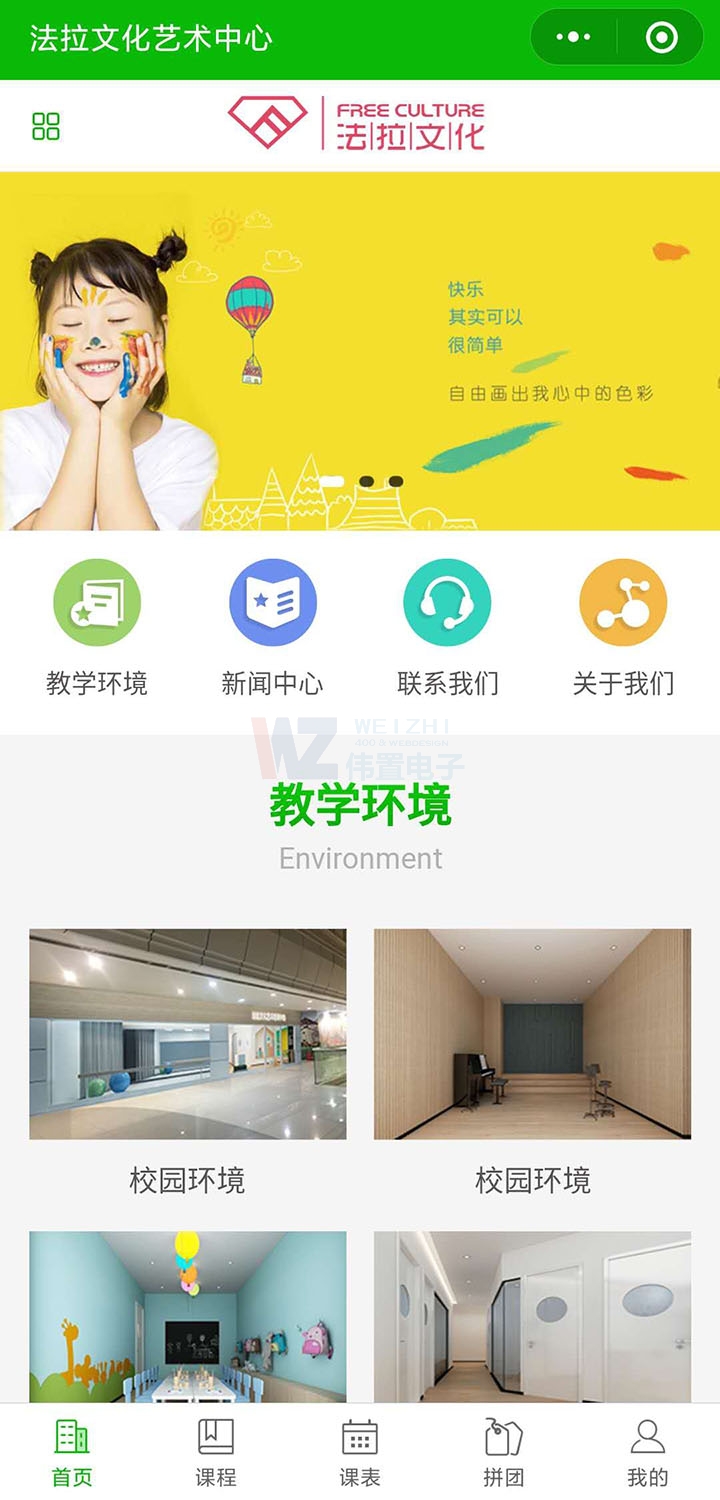The image size is (720, 1500).
Task: Open the 我的 tab
Action: coord(648,1452)
